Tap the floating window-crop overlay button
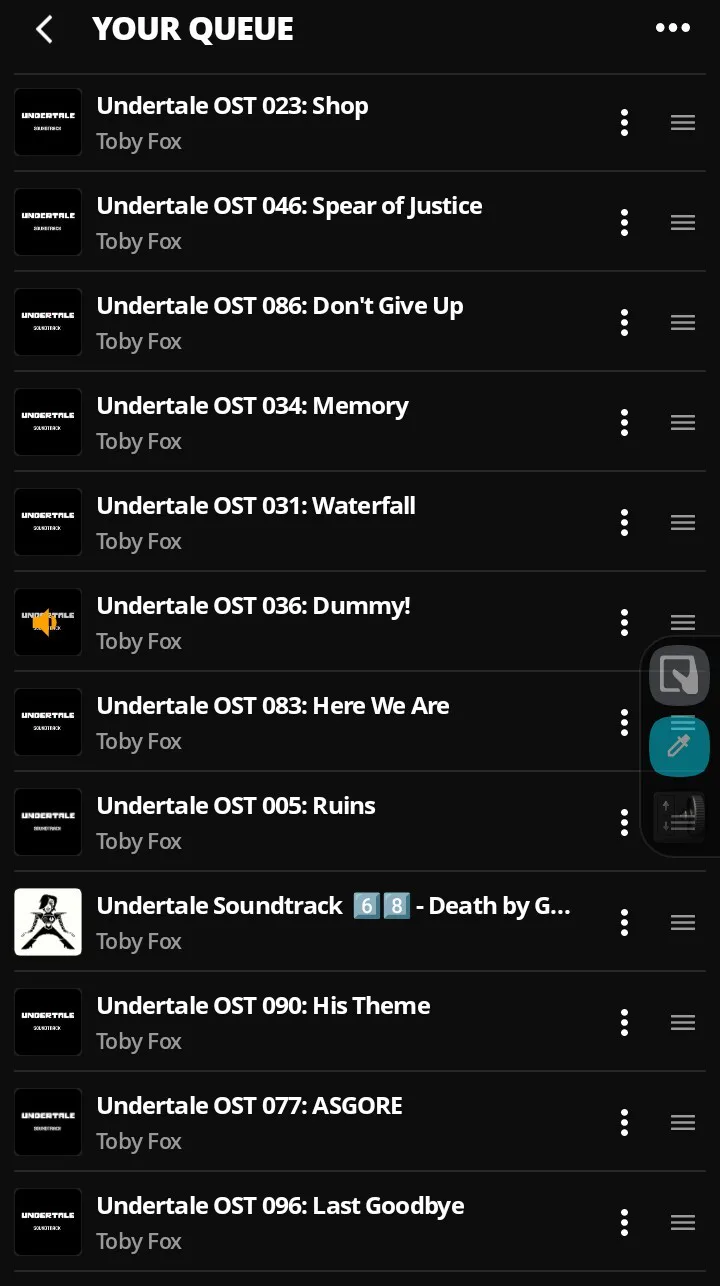 pos(680,677)
